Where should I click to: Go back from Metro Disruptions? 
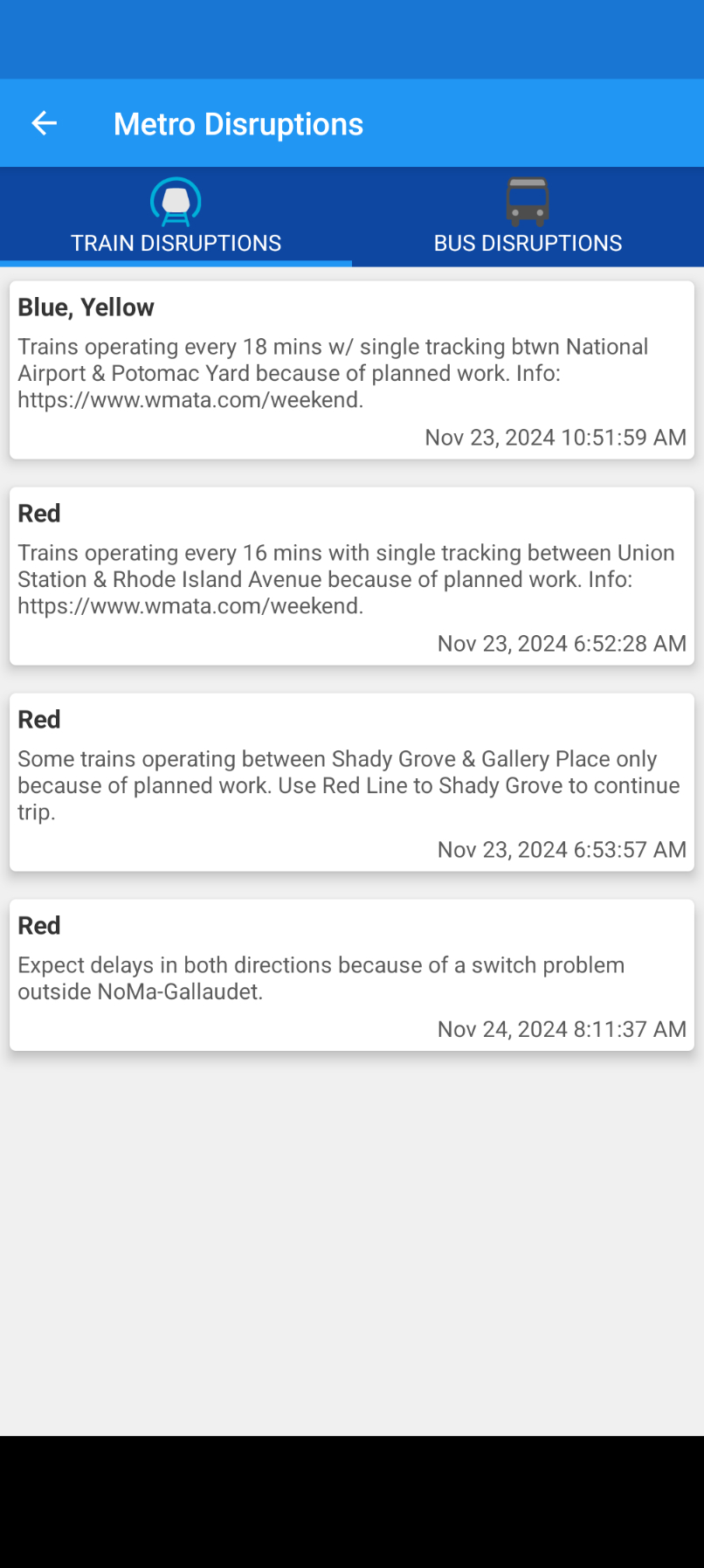(45, 124)
